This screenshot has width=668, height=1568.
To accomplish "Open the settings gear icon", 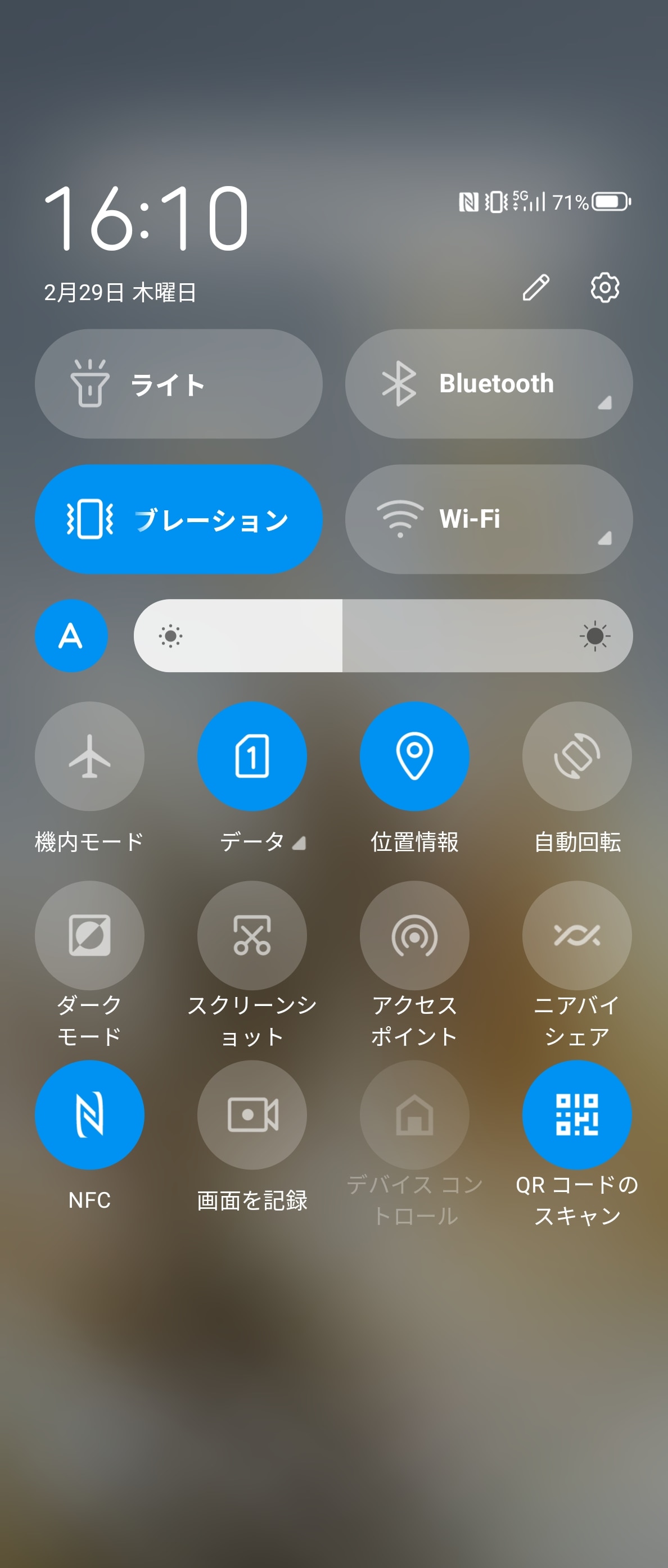I will 604,288.
